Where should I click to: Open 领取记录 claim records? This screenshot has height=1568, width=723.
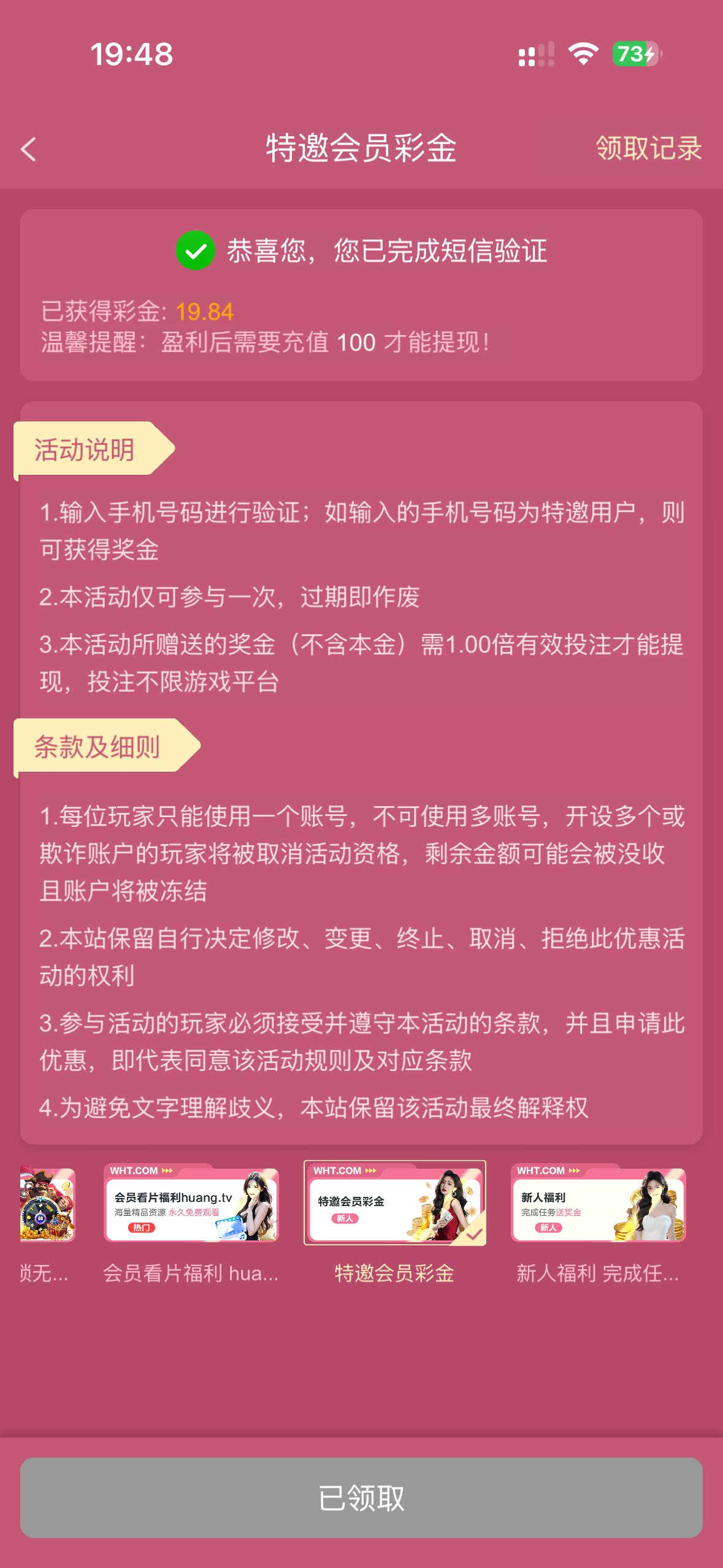[648, 148]
